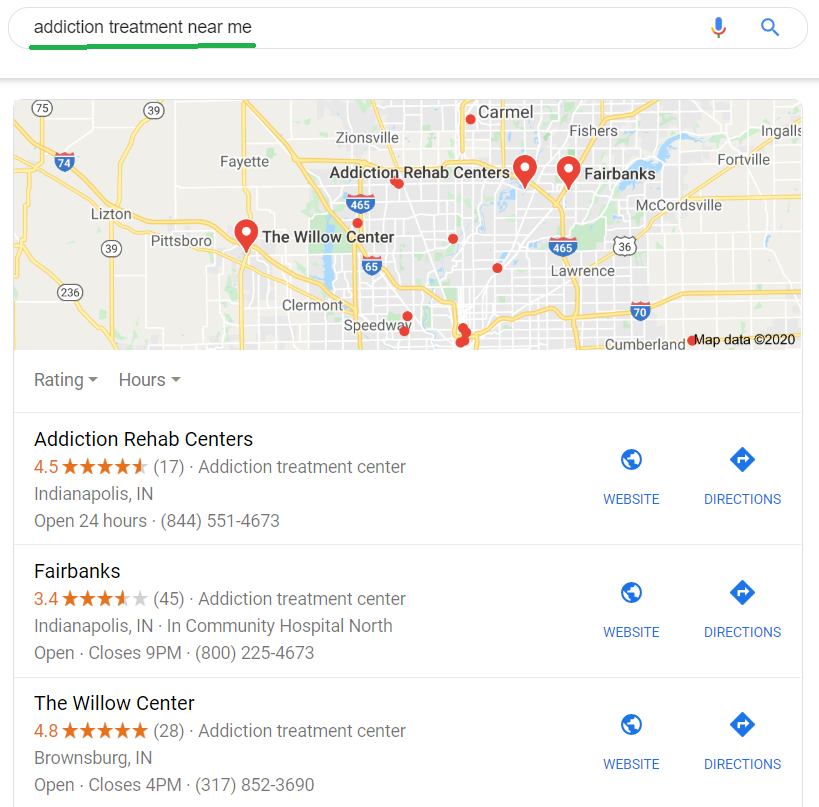Image resolution: width=819 pixels, height=807 pixels.
Task: Get directions to The Willow Center
Action: click(x=742, y=741)
